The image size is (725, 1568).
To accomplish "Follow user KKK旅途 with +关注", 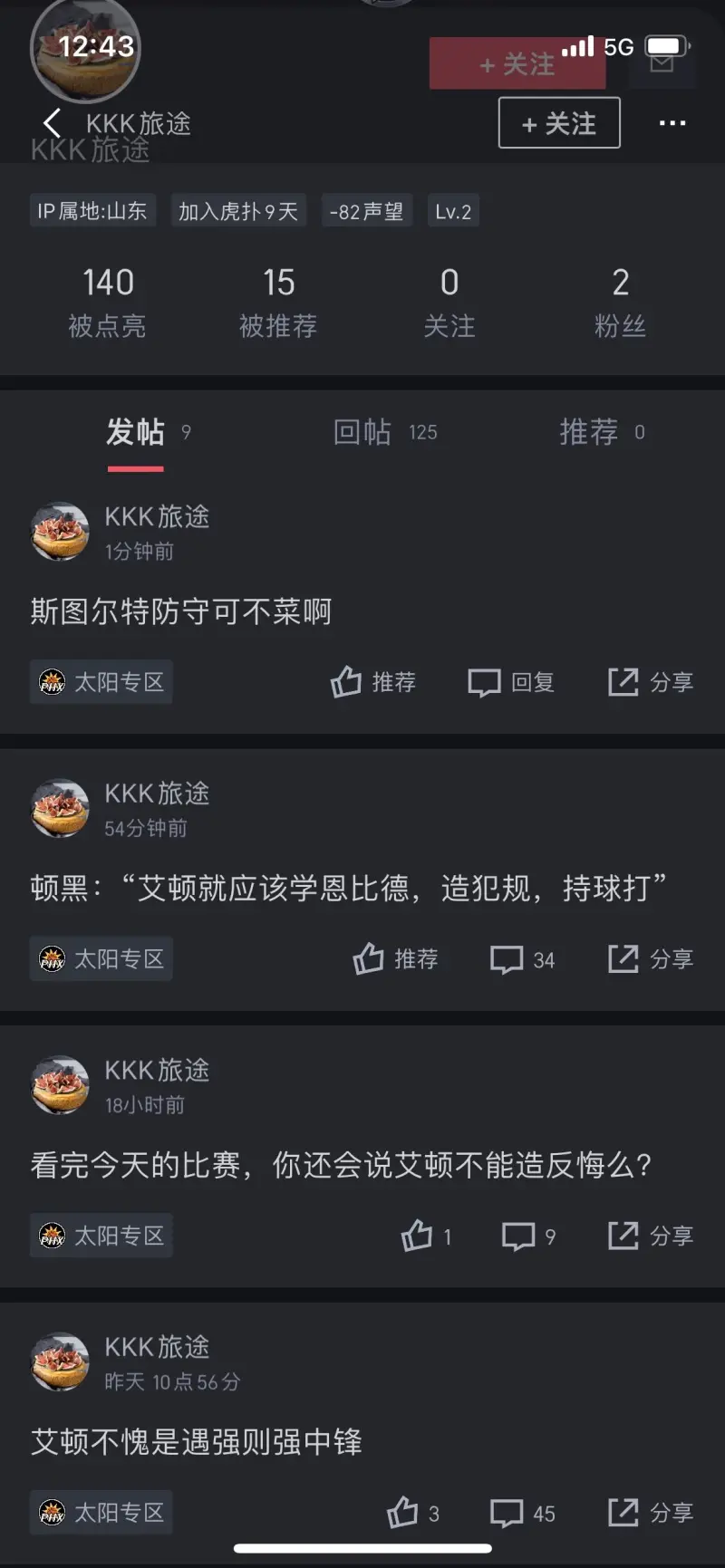I will coord(559,123).
